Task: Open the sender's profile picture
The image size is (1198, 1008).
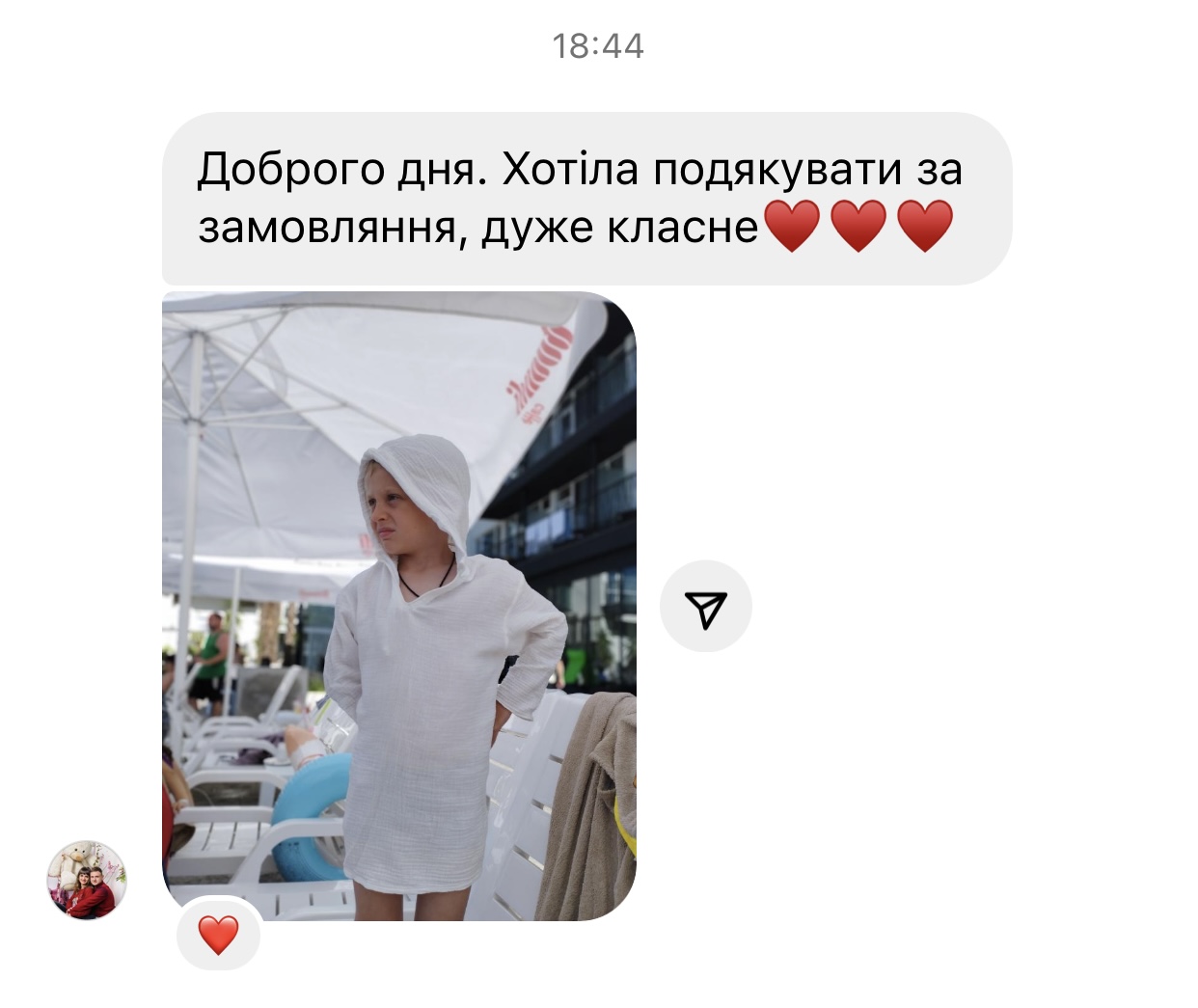Action: tap(87, 880)
